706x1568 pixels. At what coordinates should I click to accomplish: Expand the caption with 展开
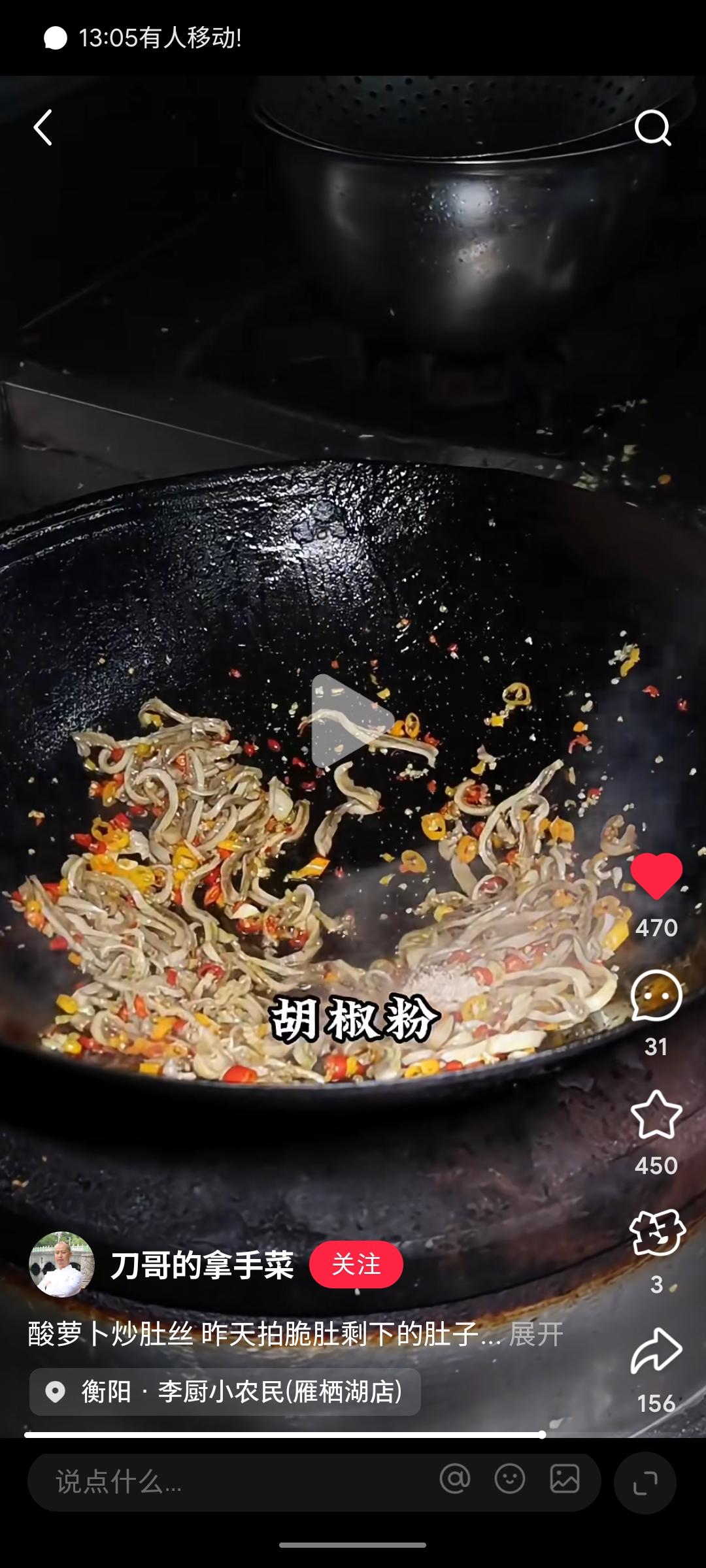pyautogui.click(x=535, y=1334)
